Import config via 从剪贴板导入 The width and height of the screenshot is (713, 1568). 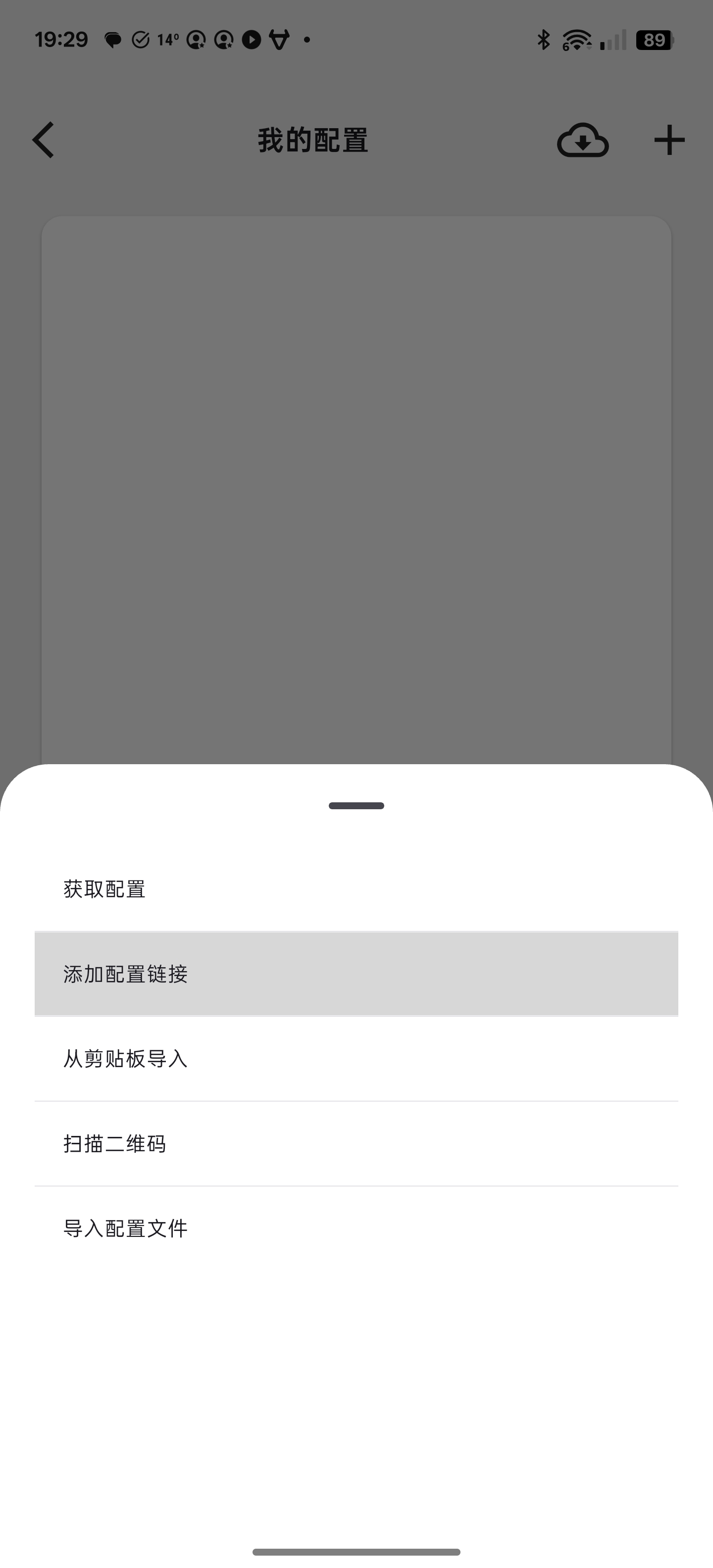click(x=356, y=1059)
